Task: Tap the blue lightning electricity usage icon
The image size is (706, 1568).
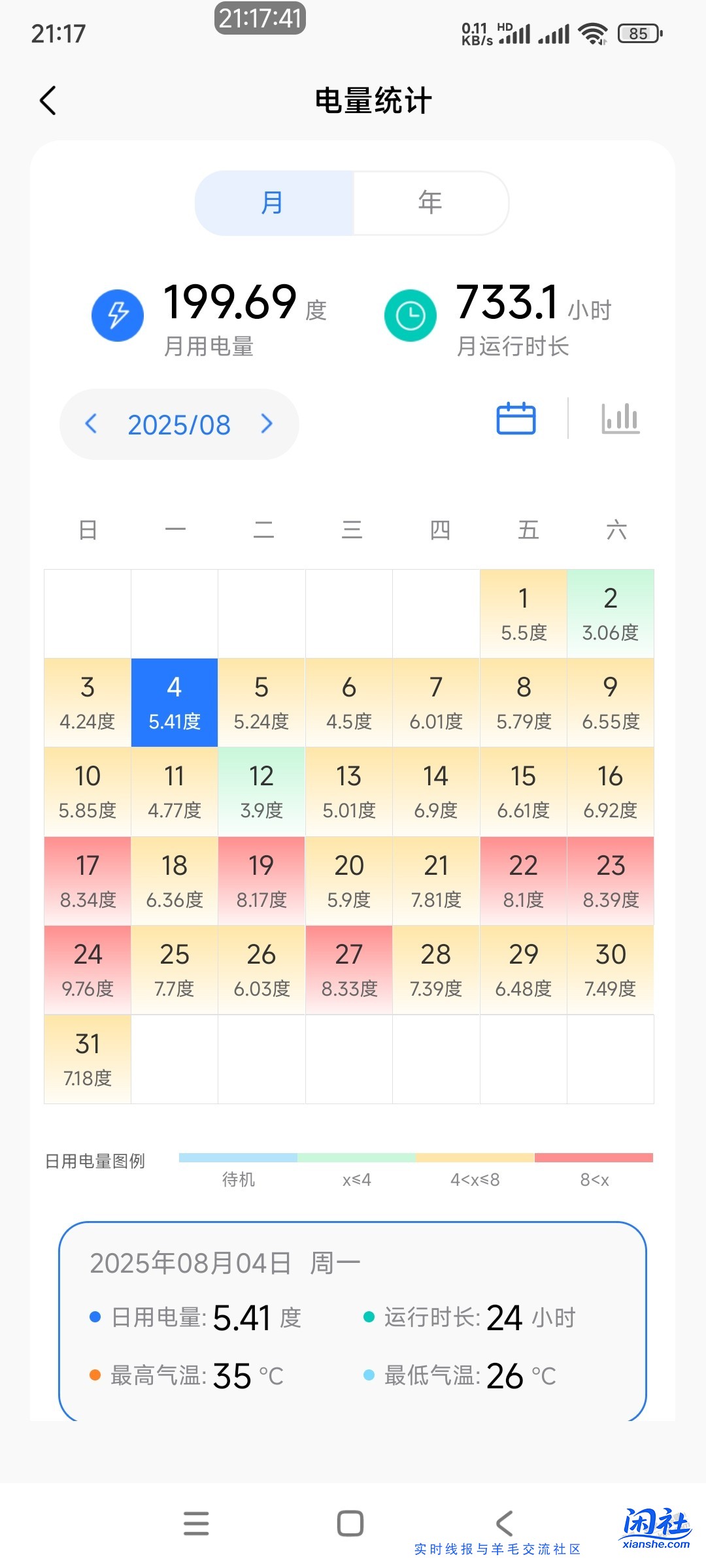Action: pos(118,315)
